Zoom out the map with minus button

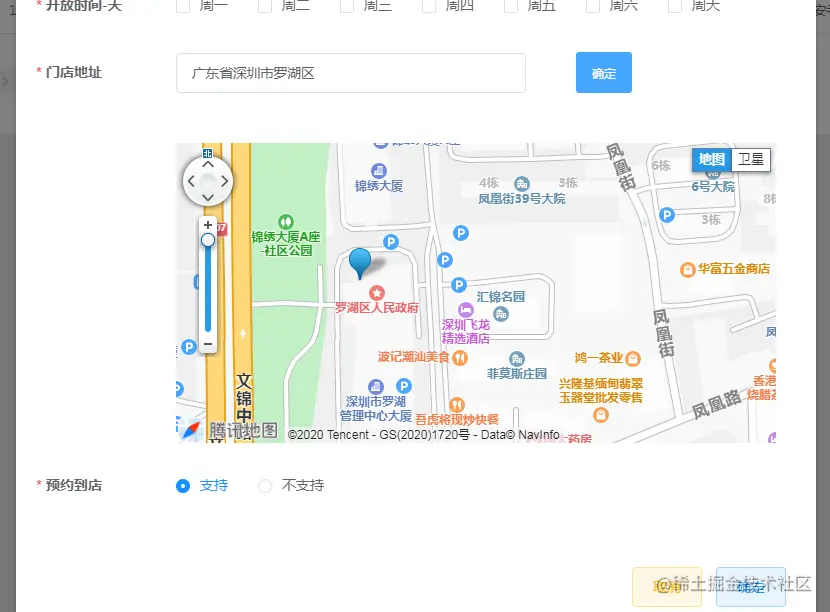[x=208, y=344]
